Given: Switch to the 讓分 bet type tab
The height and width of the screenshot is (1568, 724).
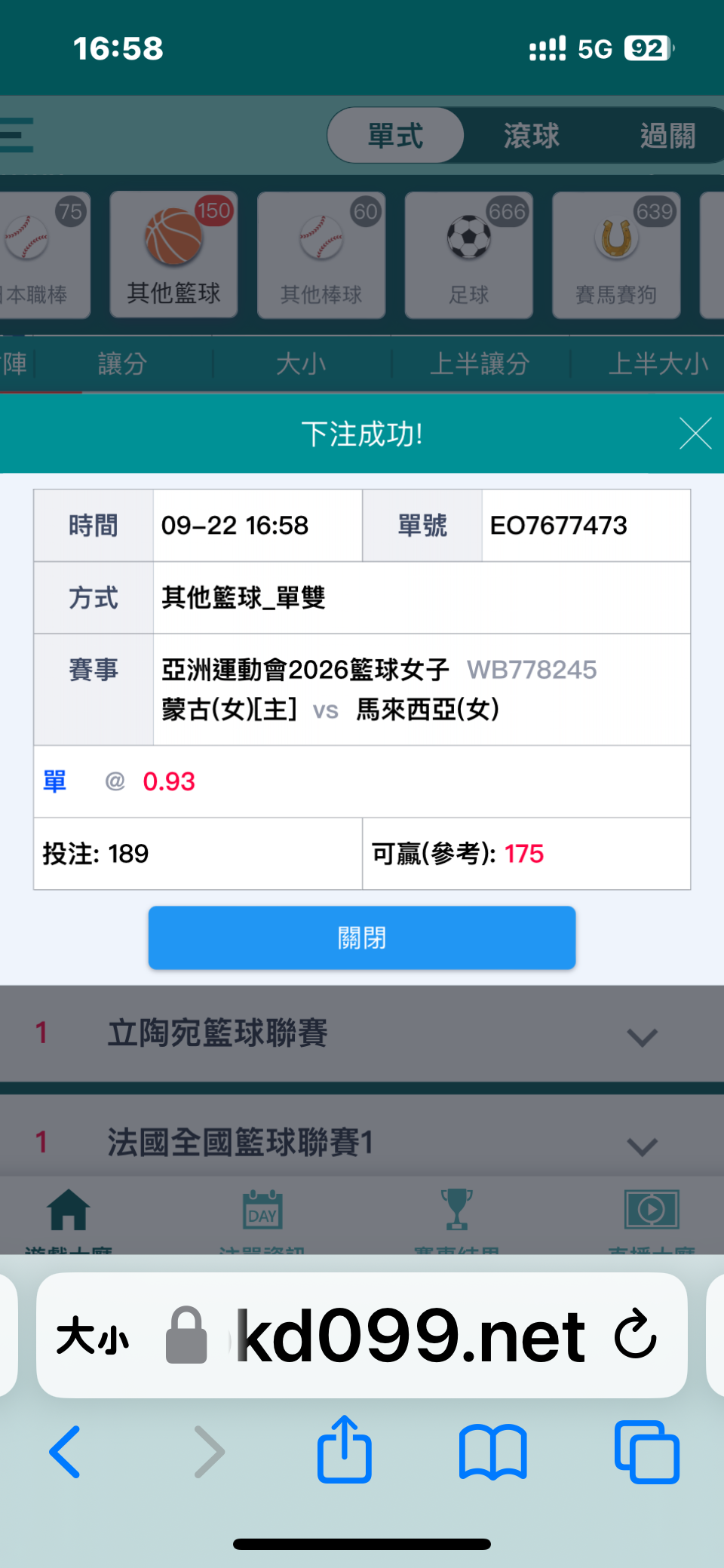Looking at the screenshot, I should 122,364.
